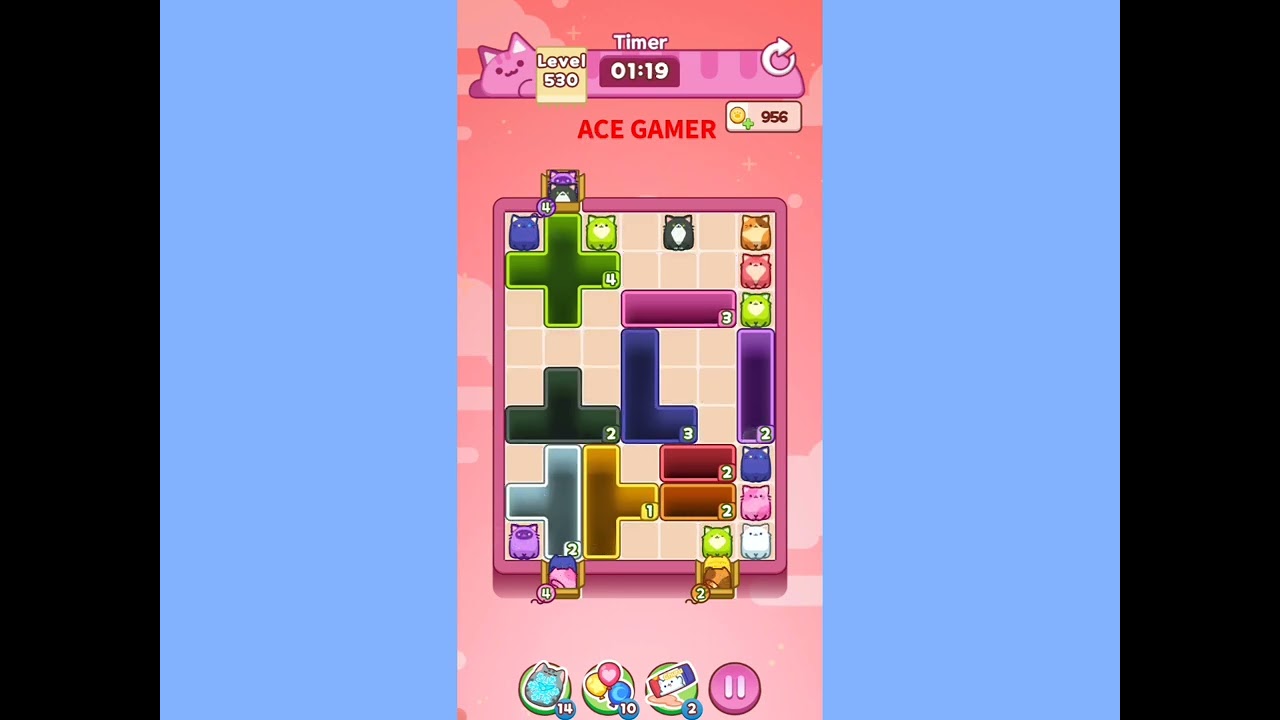Viewport: 1280px width, 720px height.
Task: Pause the game
Action: tap(735, 687)
